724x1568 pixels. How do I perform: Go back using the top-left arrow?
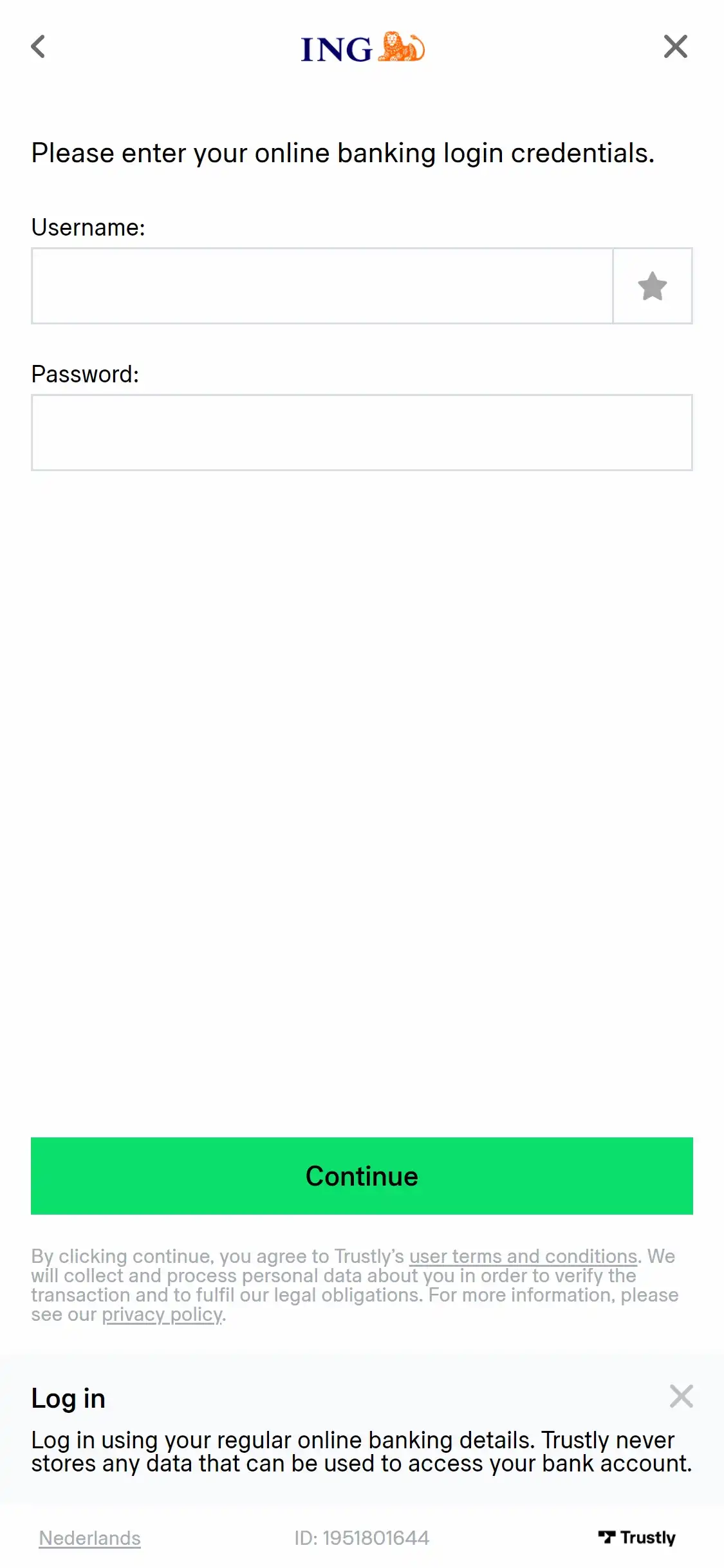click(39, 46)
